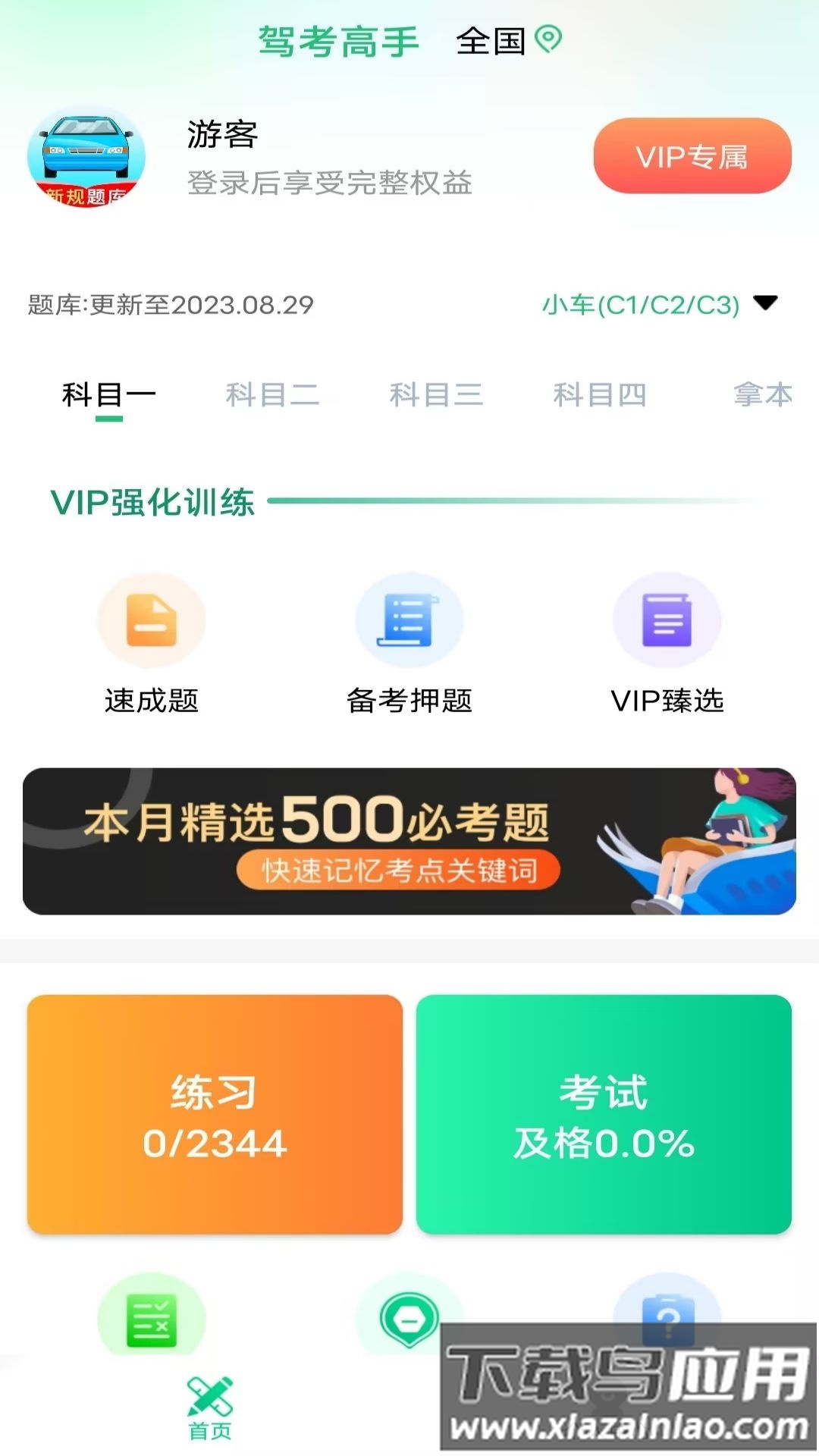819x1456 pixels.
Task: Start practice via the 练习 0/2344 card
Action: (x=215, y=1116)
